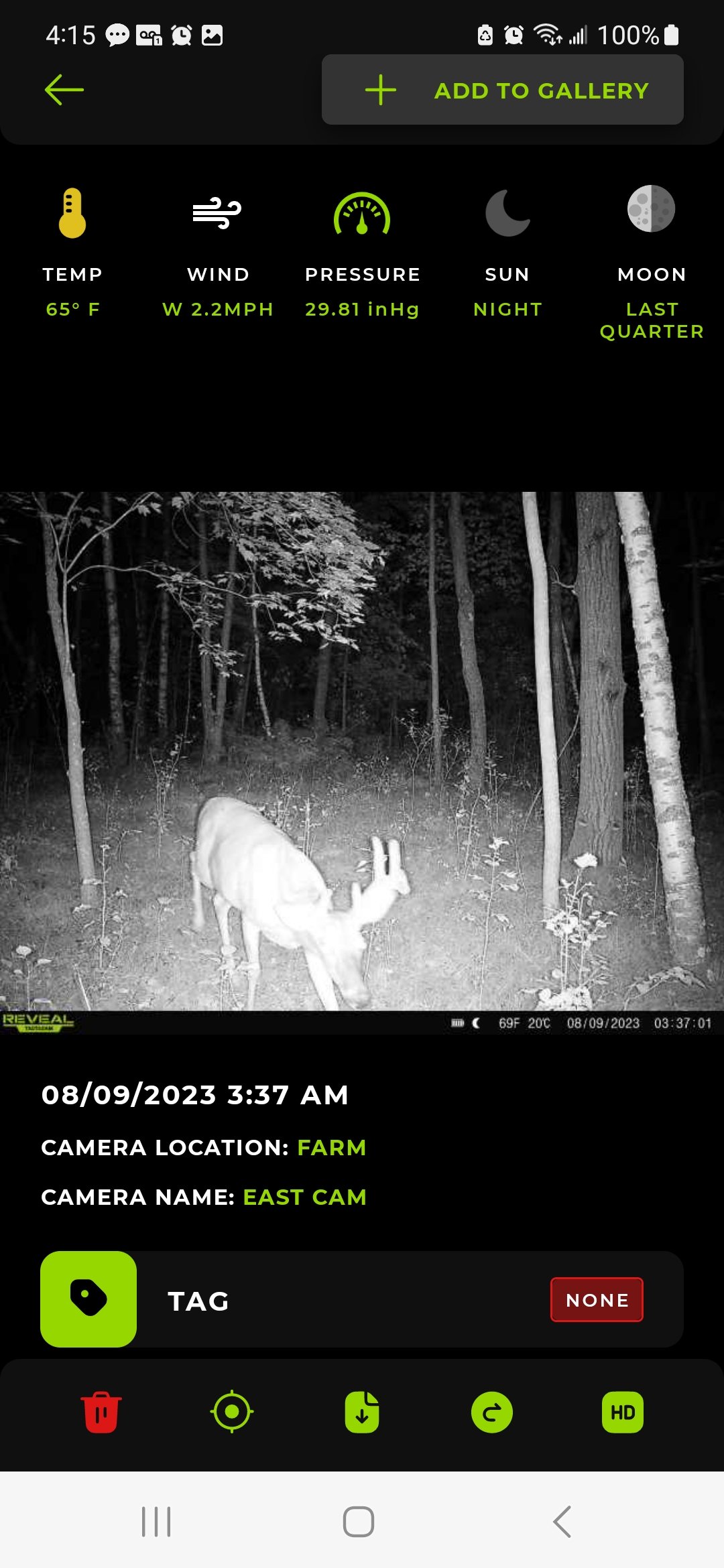The width and height of the screenshot is (724, 1568).
Task: Open recent apps from the navigation bar
Action: (156, 1521)
